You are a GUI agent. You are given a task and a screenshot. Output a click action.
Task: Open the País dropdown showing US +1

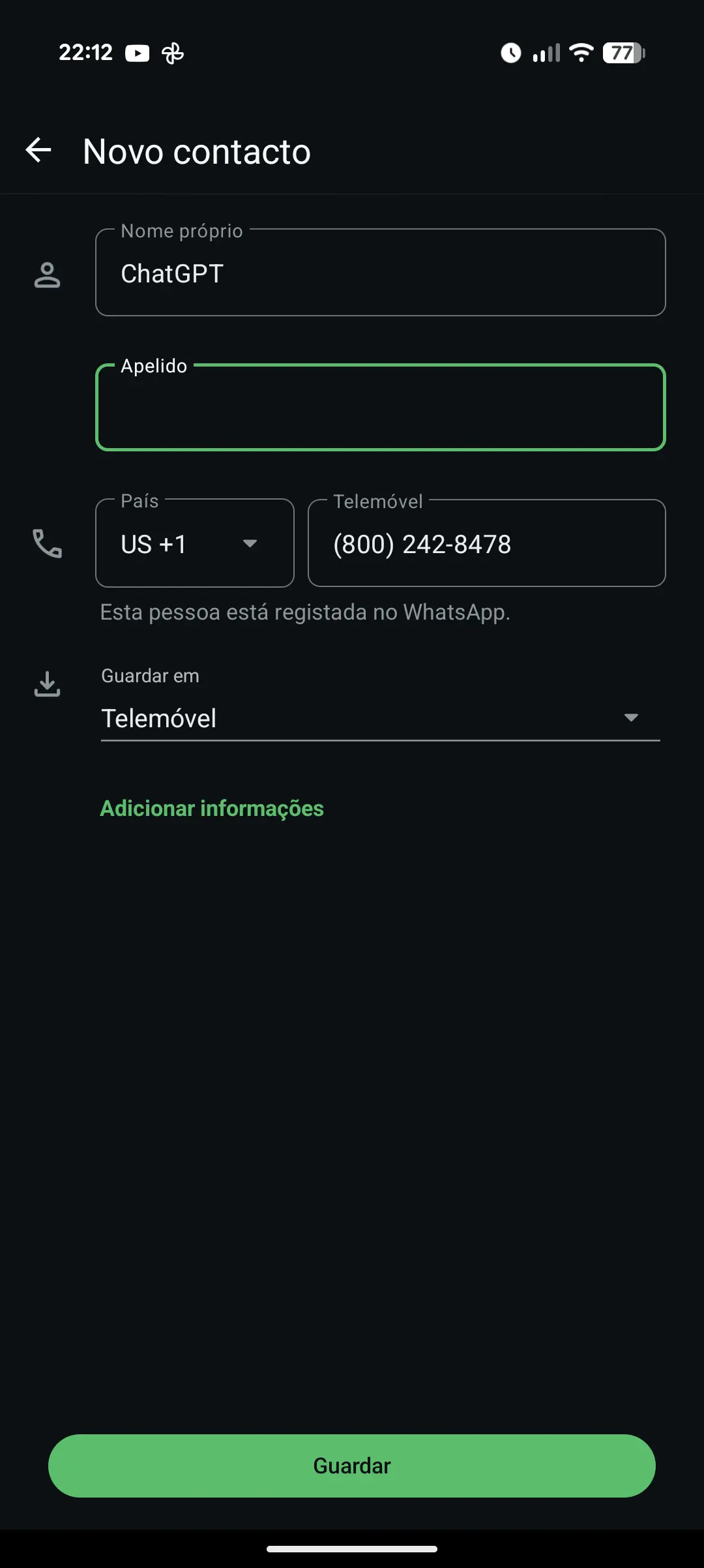(194, 543)
